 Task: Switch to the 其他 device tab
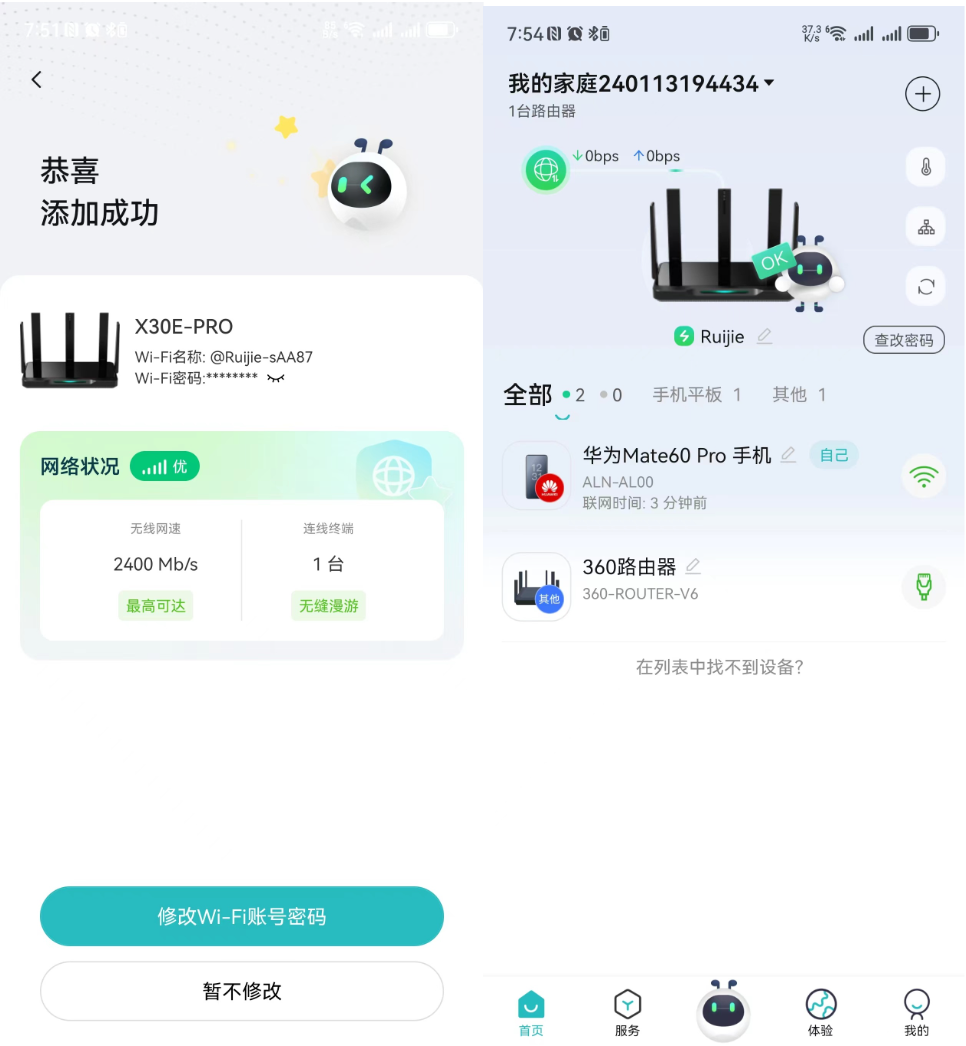pyautogui.click(x=798, y=395)
